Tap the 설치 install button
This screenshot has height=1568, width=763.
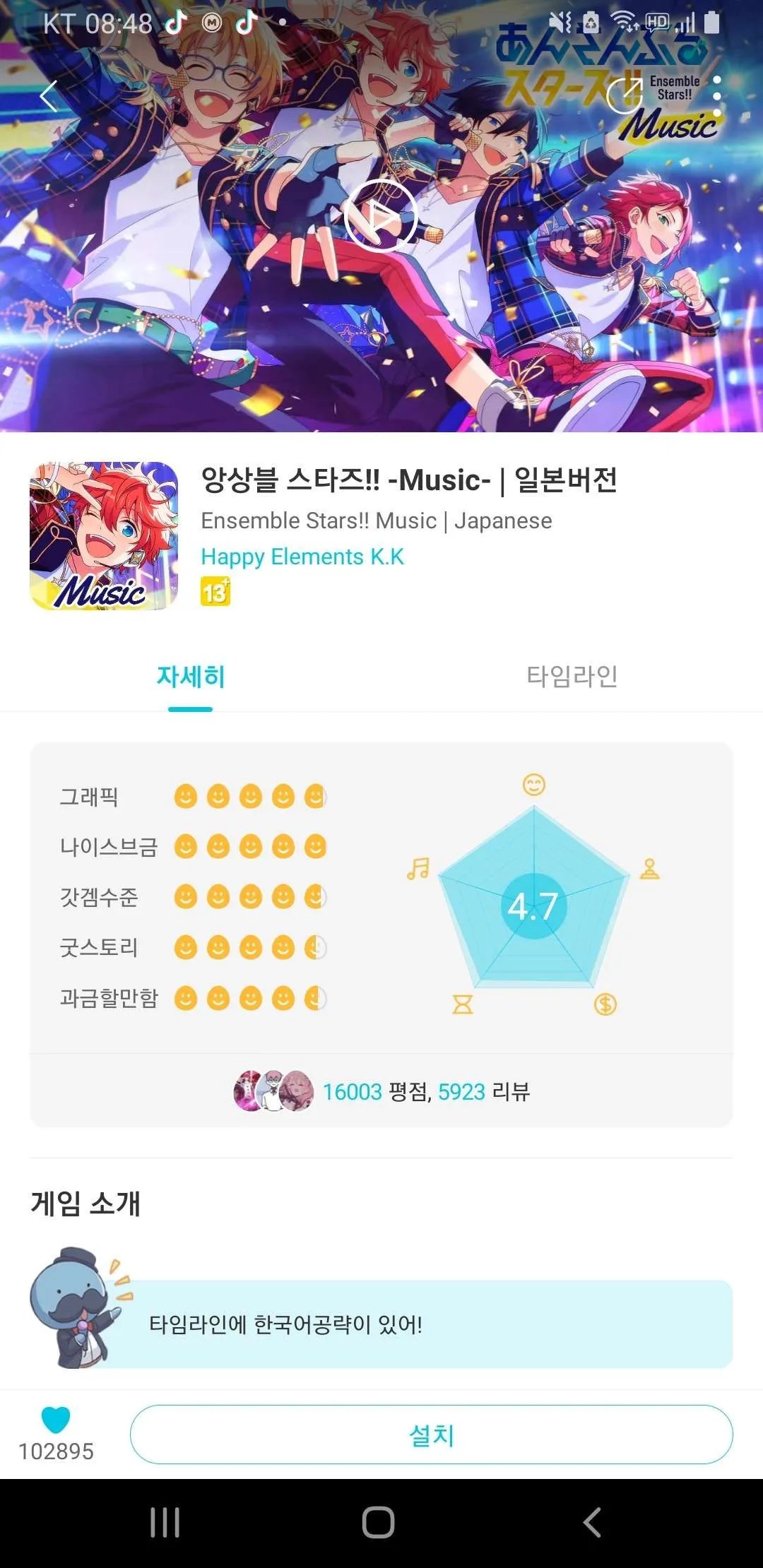431,1435
